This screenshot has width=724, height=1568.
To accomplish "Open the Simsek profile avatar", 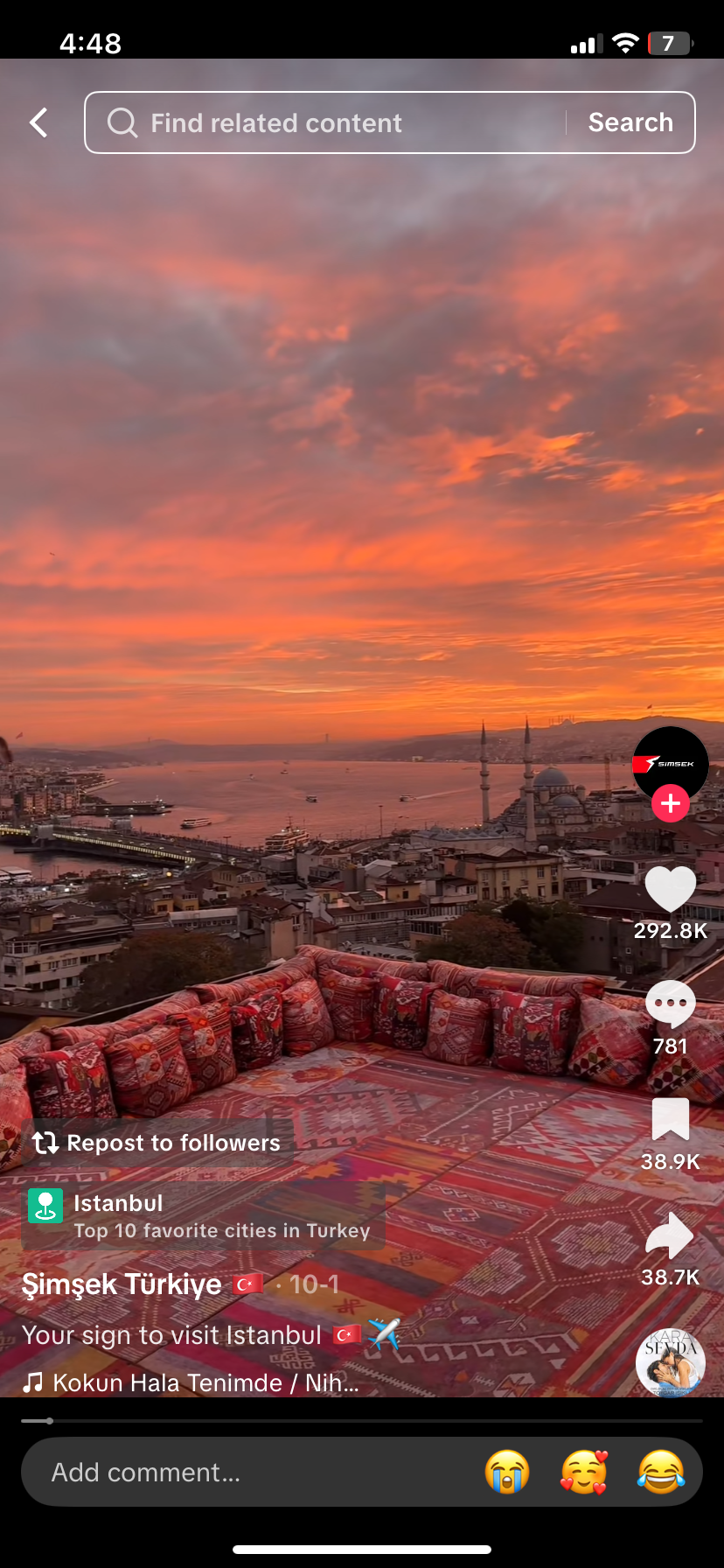I will pyautogui.click(x=670, y=761).
